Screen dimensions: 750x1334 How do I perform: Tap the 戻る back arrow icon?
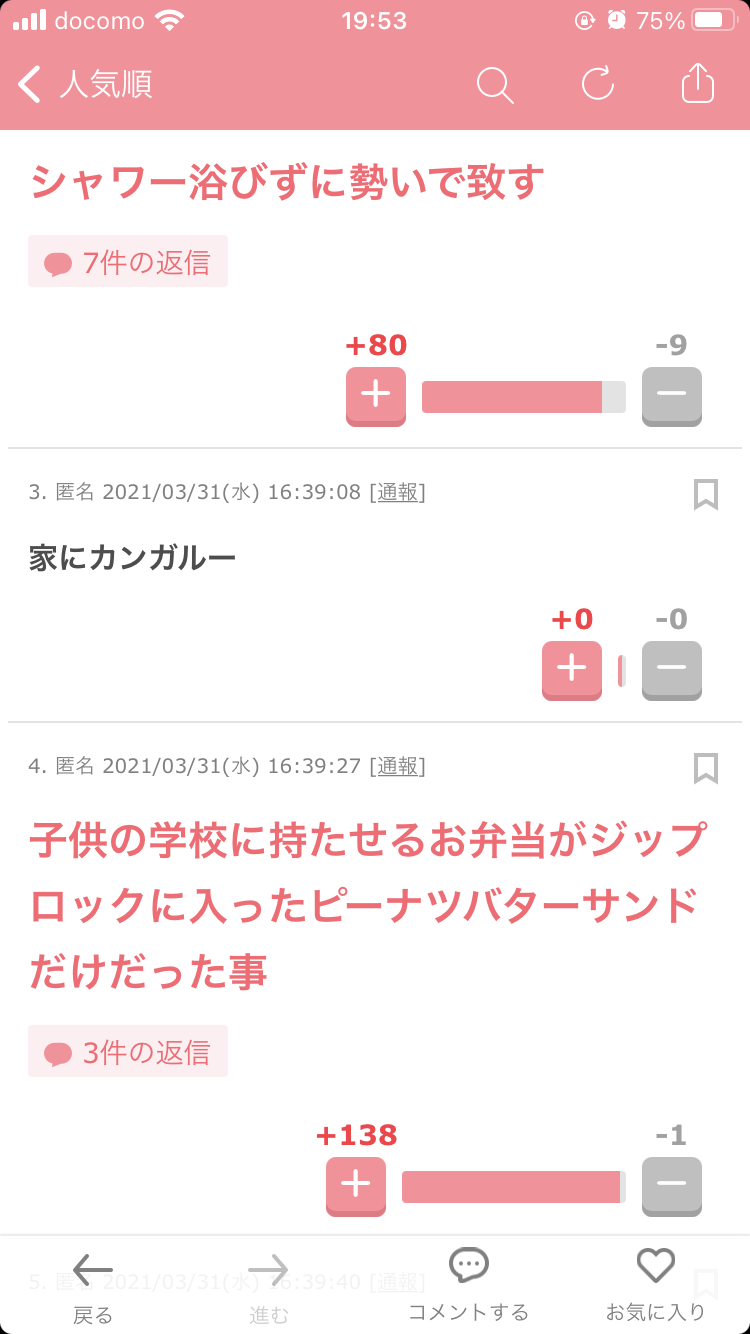[x=92, y=1268]
